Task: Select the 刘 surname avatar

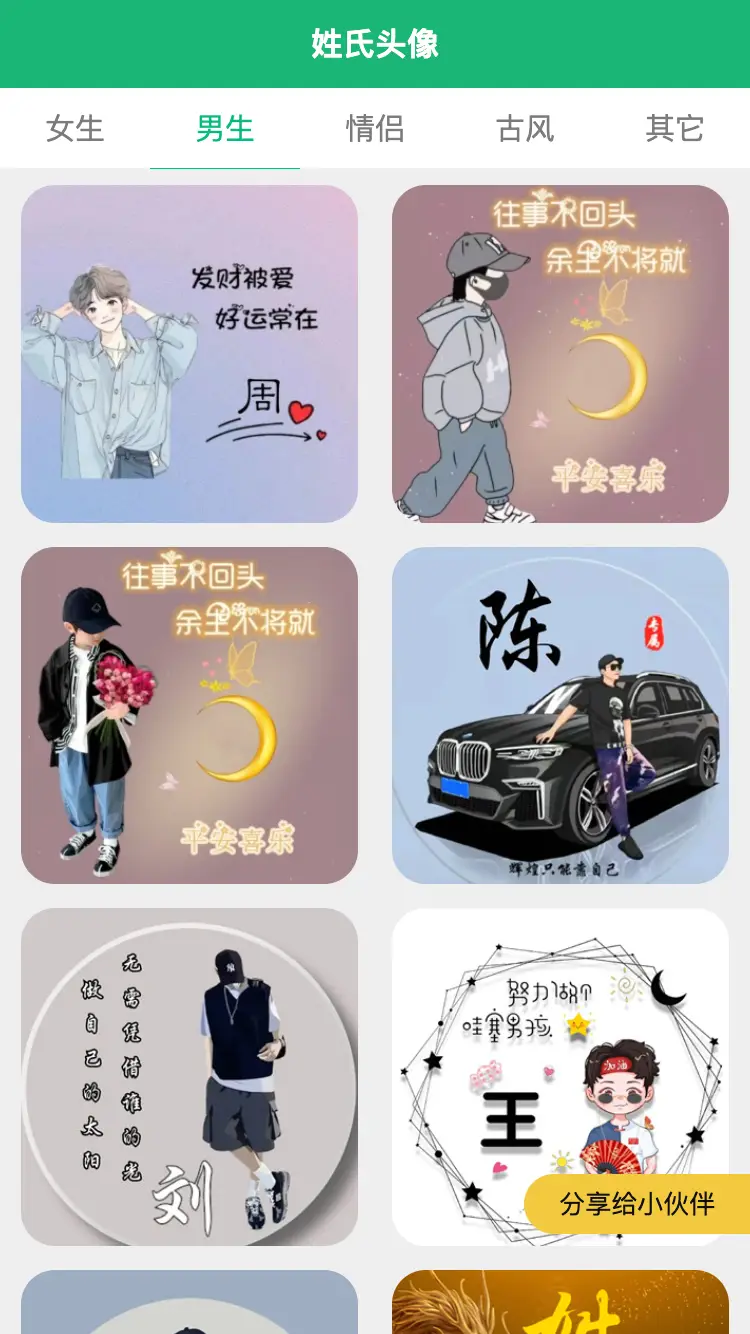Action: point(189,1076)
